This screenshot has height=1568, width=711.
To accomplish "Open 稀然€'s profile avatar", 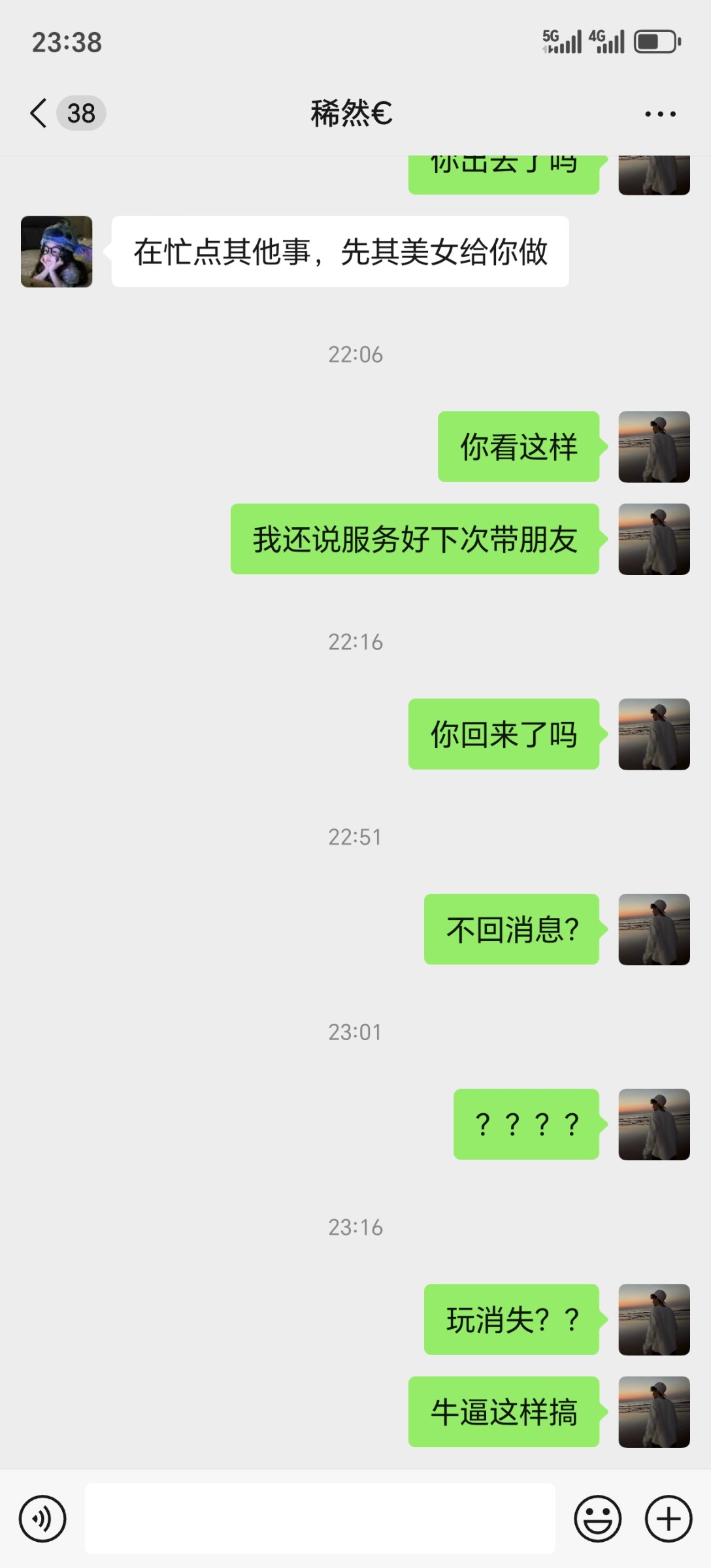I will coord(57,252).
